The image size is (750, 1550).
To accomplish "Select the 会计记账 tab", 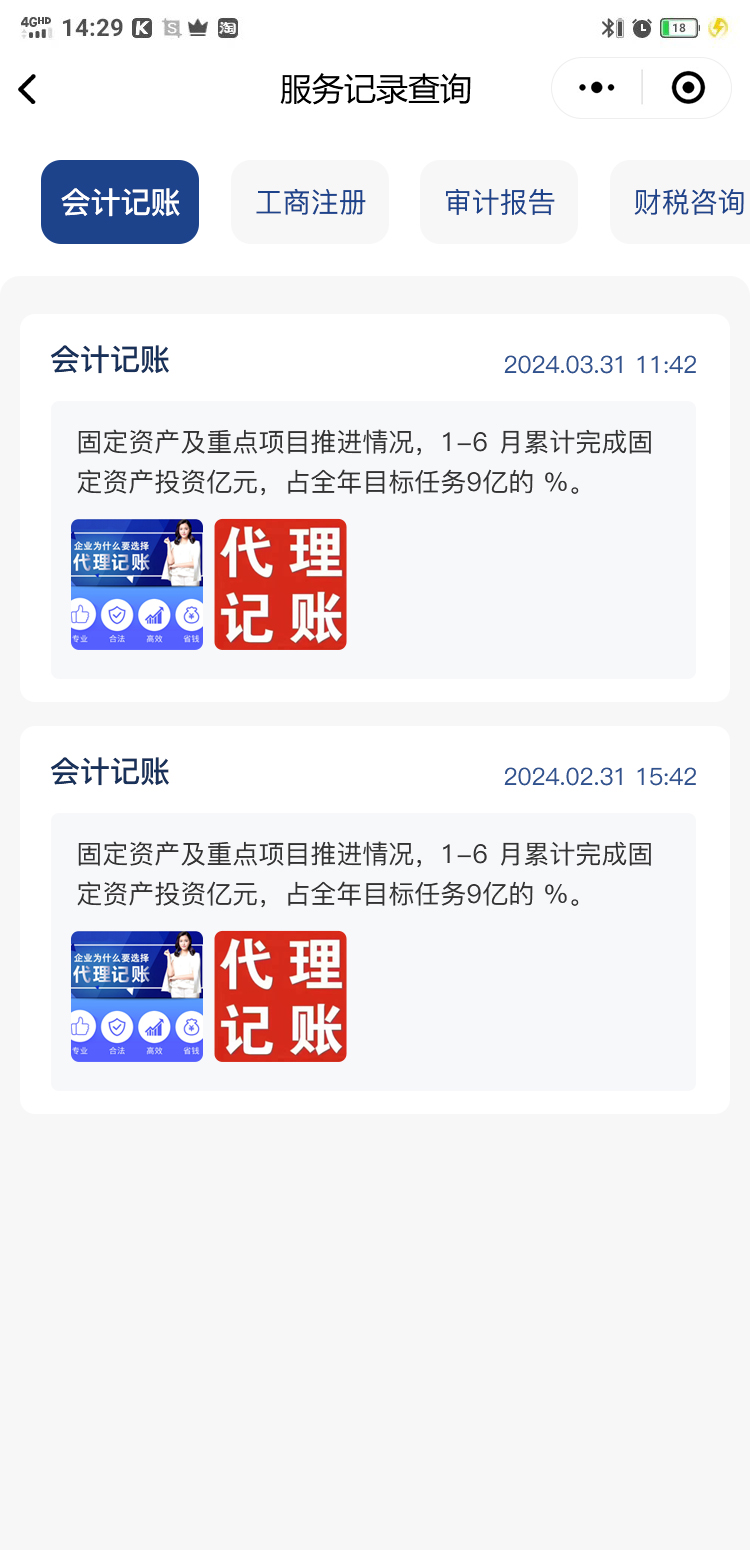I will coord(120,202).
